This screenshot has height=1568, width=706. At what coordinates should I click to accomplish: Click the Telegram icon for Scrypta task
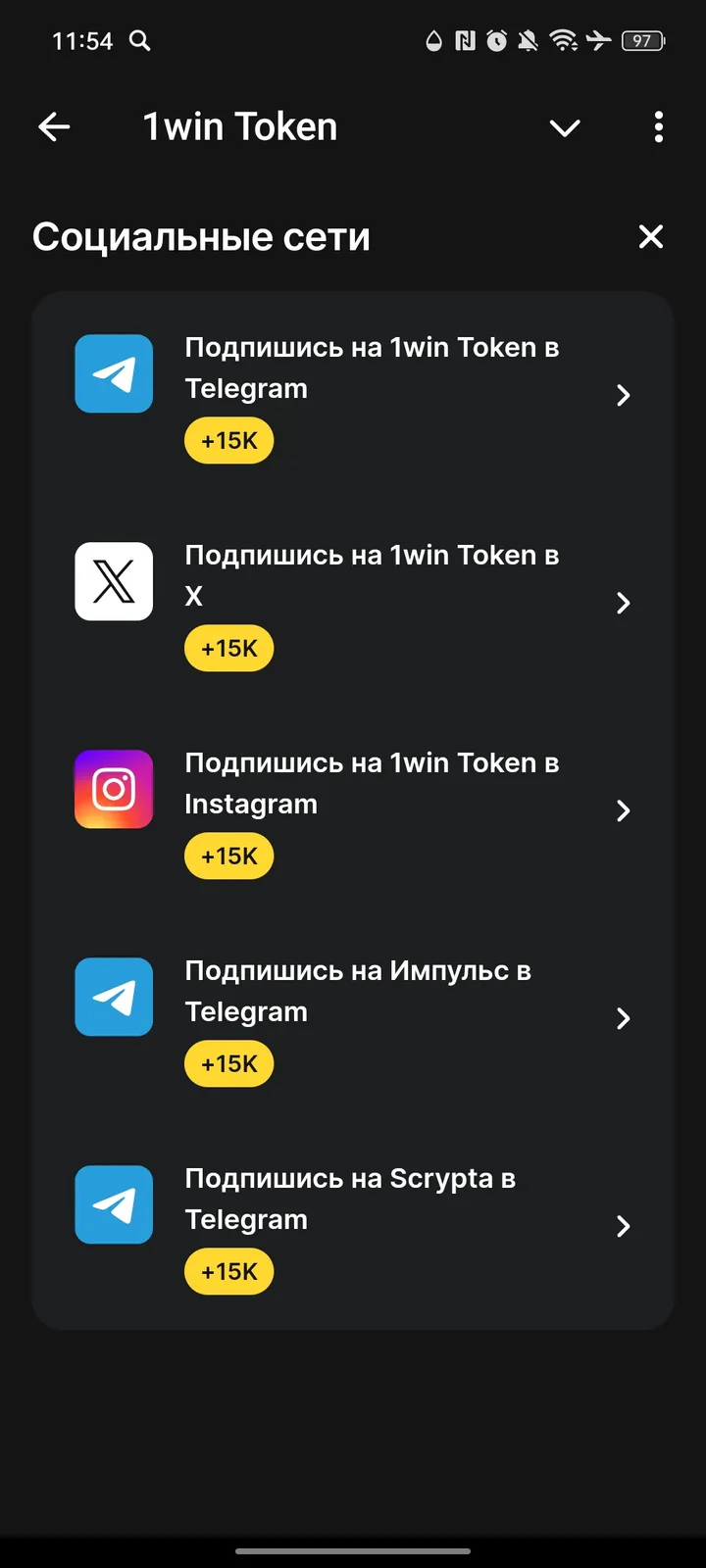(114, 1204)
